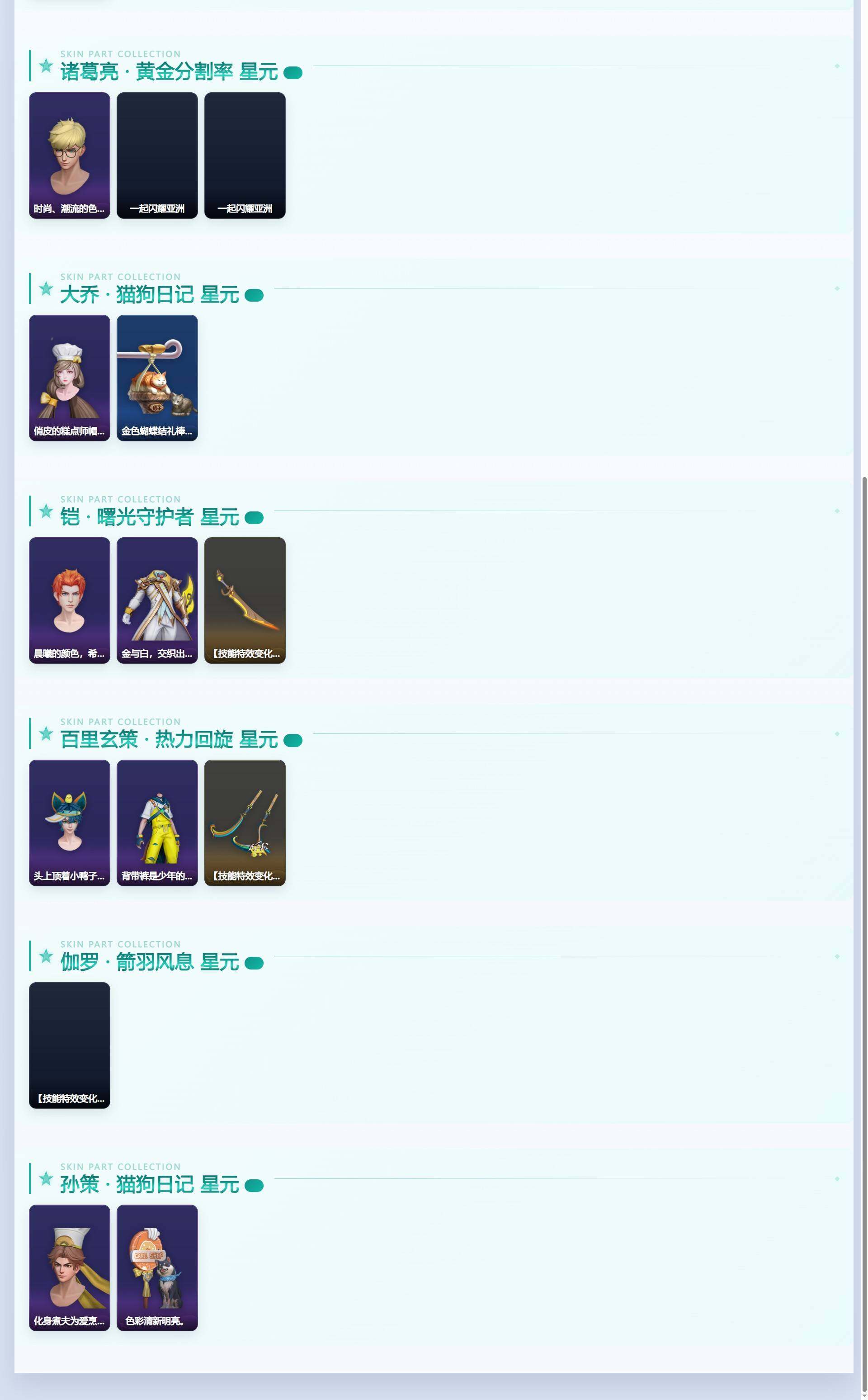Open Zhuge Liang's blond hairstyle card 时尚、潮流的色

(70, 156)
